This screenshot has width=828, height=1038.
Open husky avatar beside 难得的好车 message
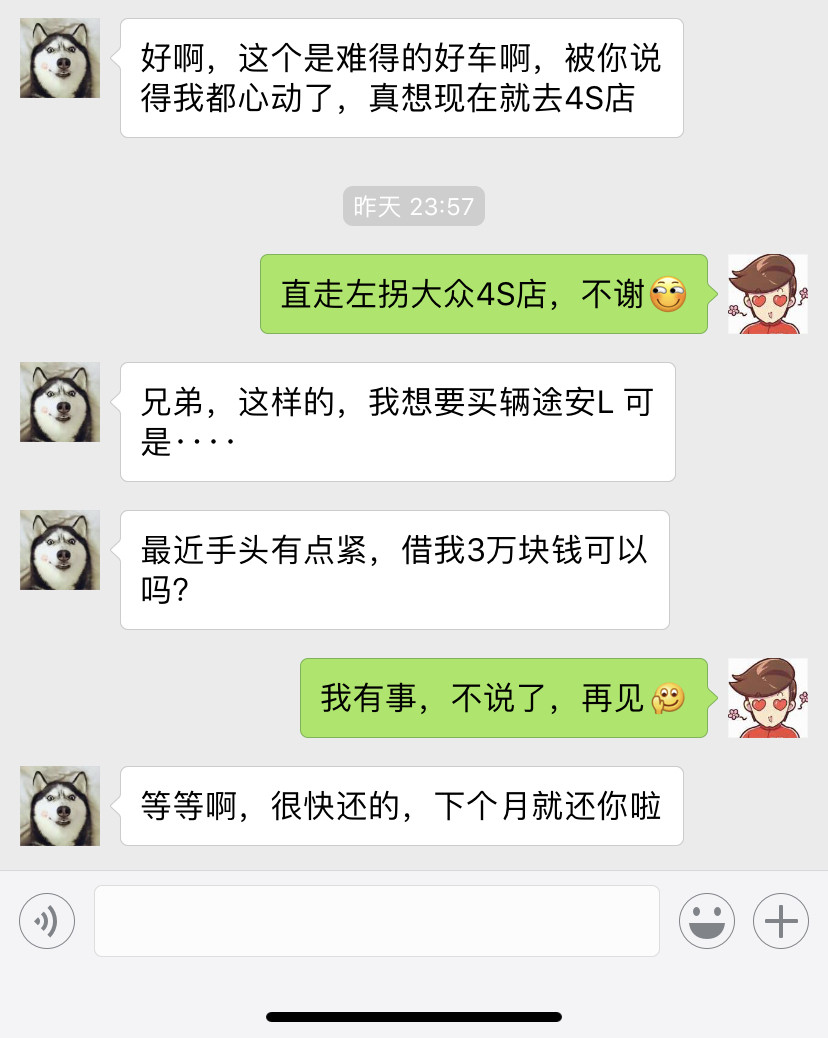pyautogui.click(x=60, y=58)
